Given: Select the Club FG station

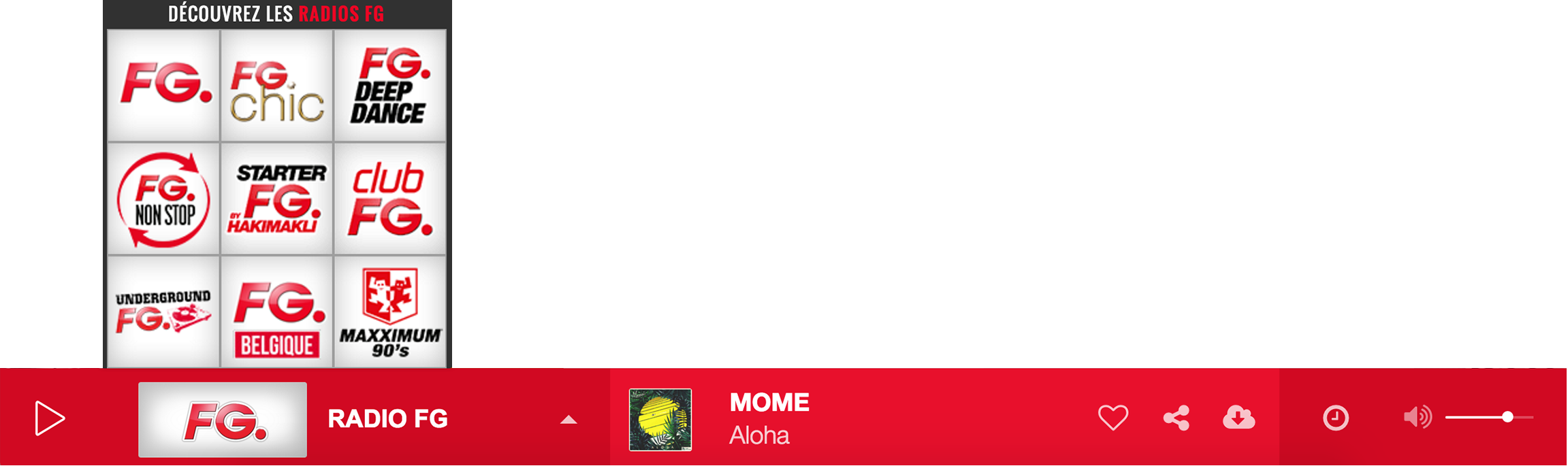Looking at the screenshot, I should point(390,199).
